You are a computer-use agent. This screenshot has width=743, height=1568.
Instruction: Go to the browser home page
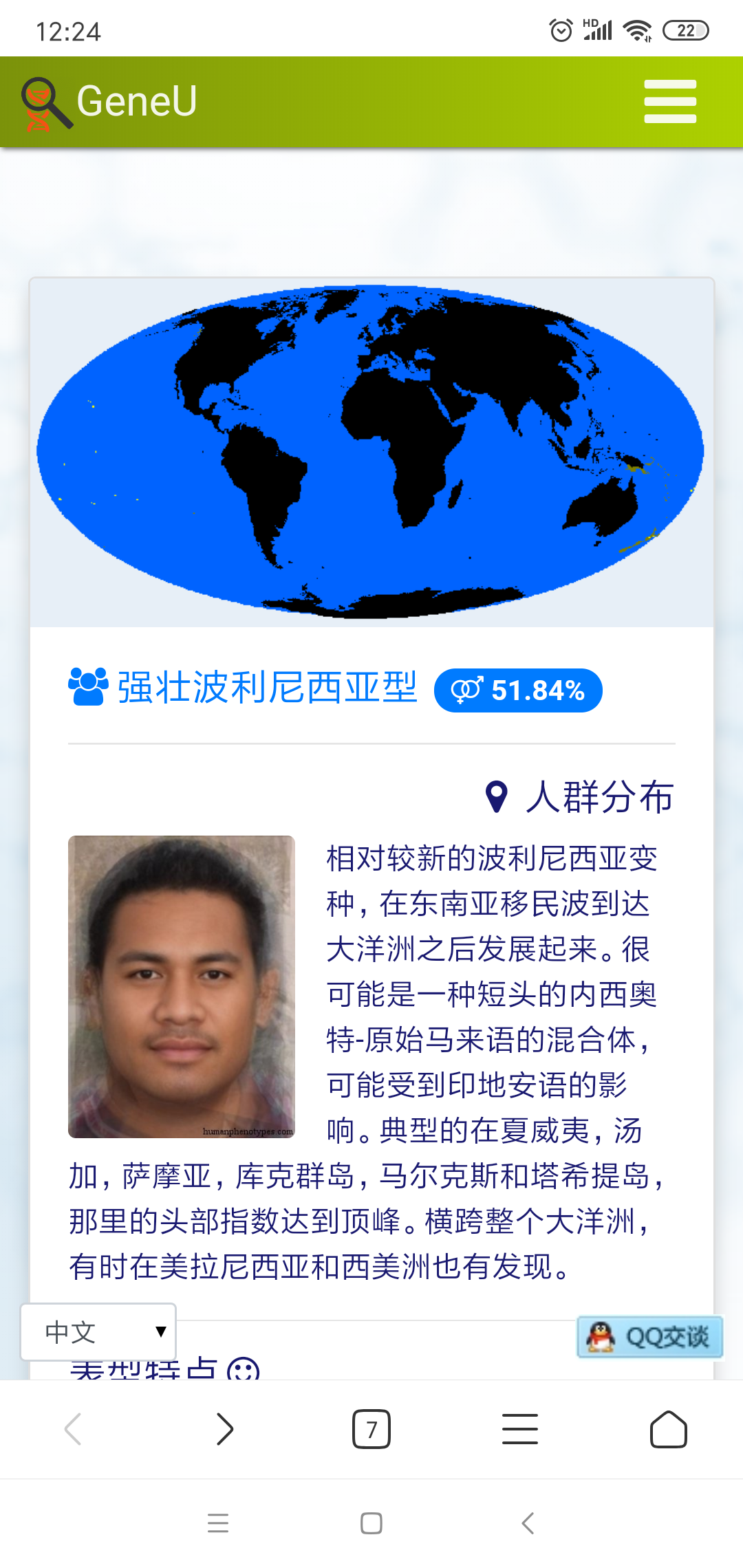point(669,1430)
